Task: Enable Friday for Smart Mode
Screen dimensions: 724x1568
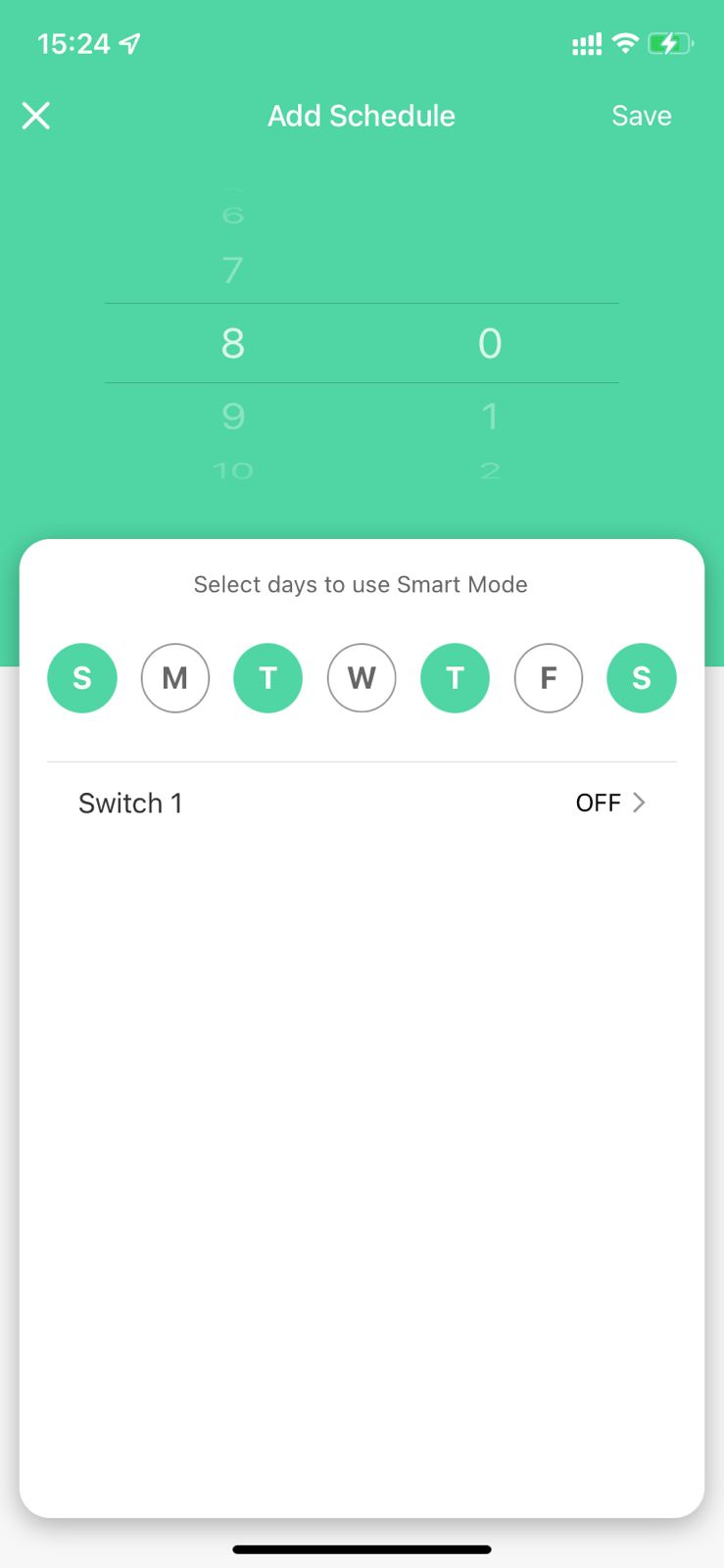Action: click(x=549, y=677)
